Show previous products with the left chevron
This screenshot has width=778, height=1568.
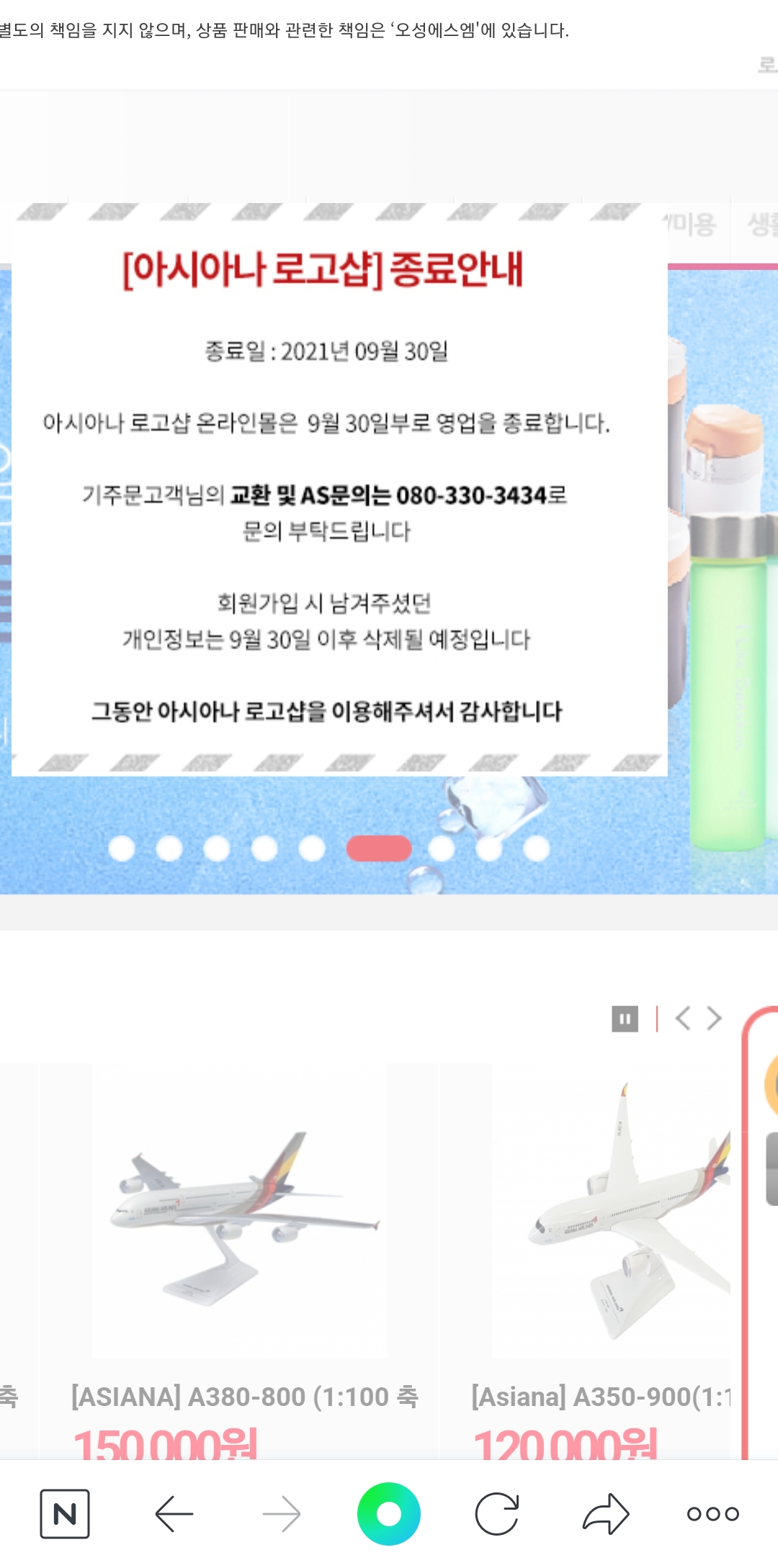click(683, 1018)
